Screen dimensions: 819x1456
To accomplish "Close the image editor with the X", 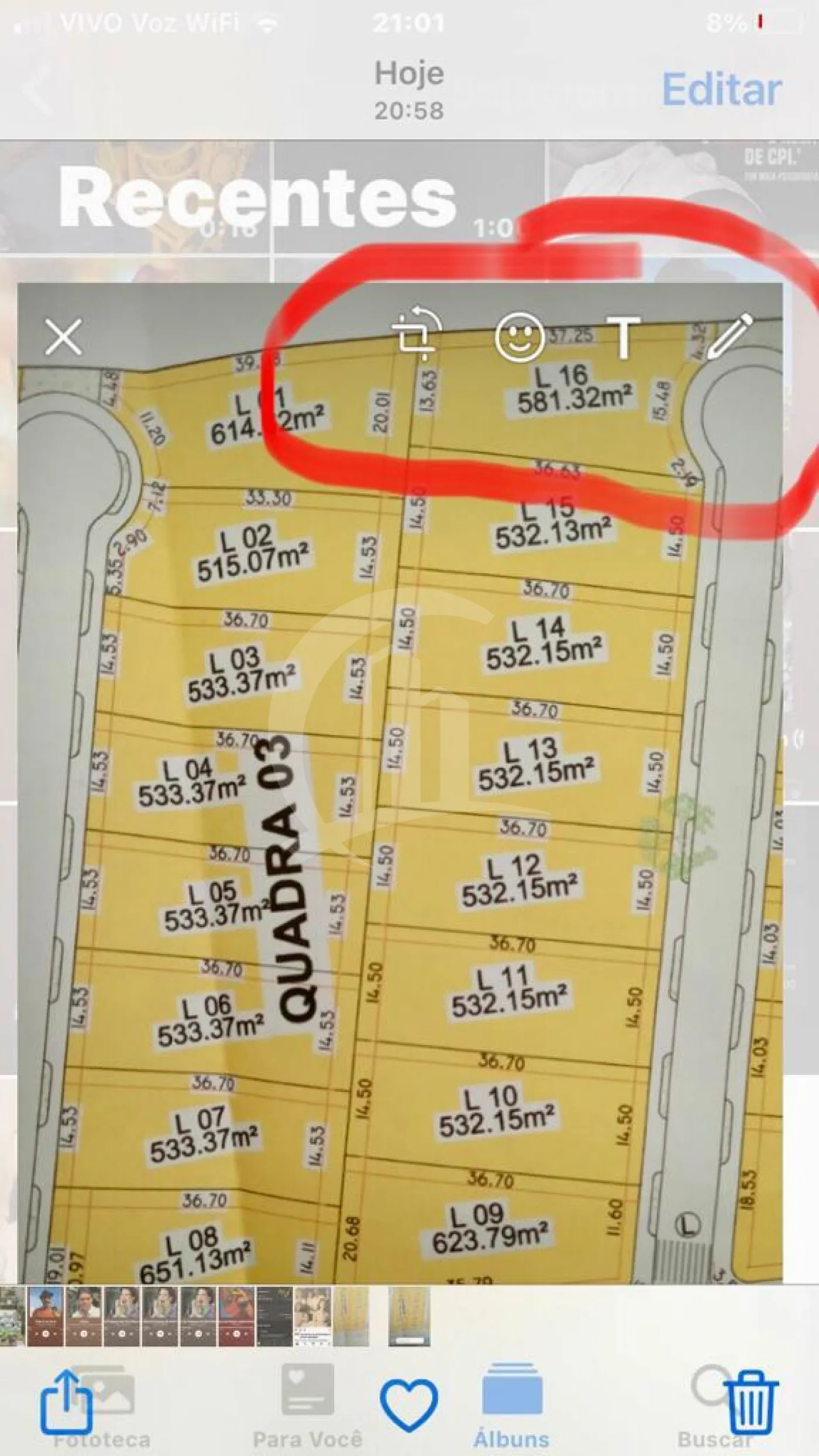I will pyautogui.click(x=64, y=337).
